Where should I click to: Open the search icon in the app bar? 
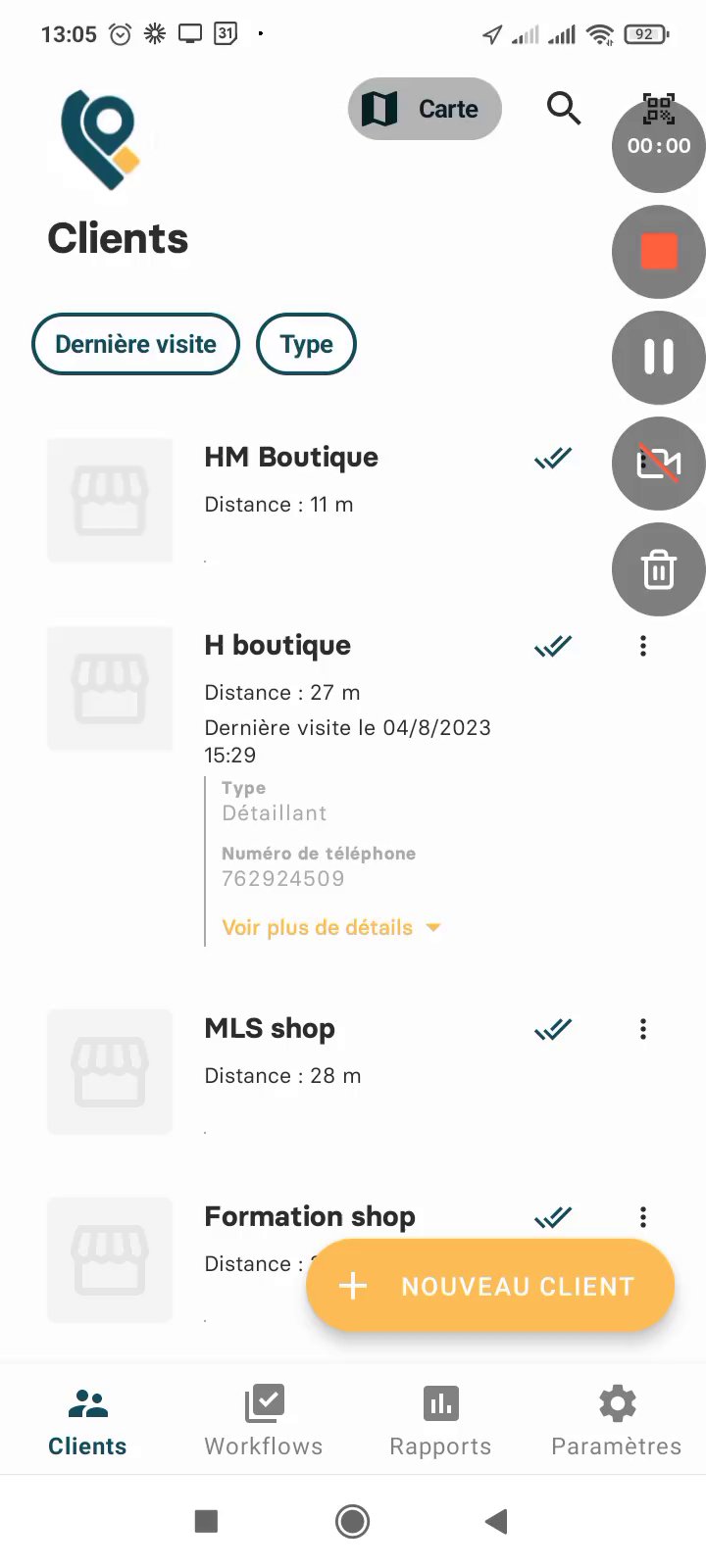(563, 108)
